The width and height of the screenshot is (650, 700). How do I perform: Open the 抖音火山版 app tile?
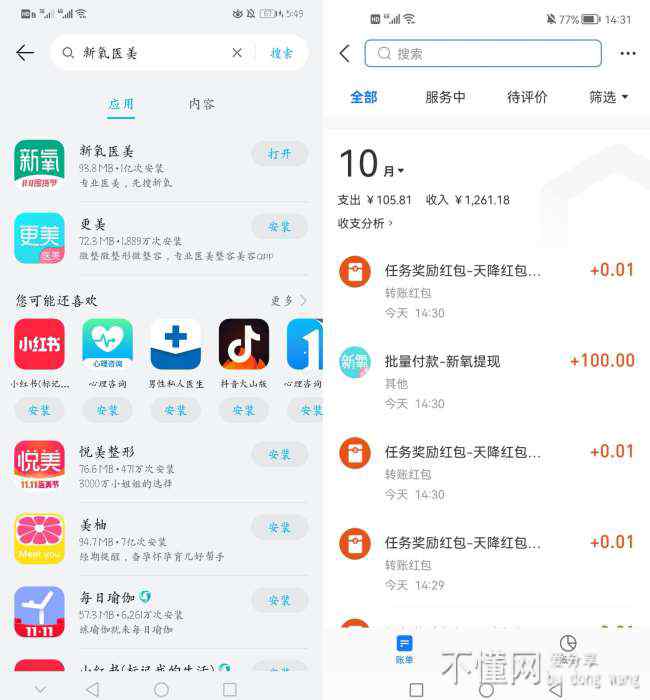[x=244, y=345]
